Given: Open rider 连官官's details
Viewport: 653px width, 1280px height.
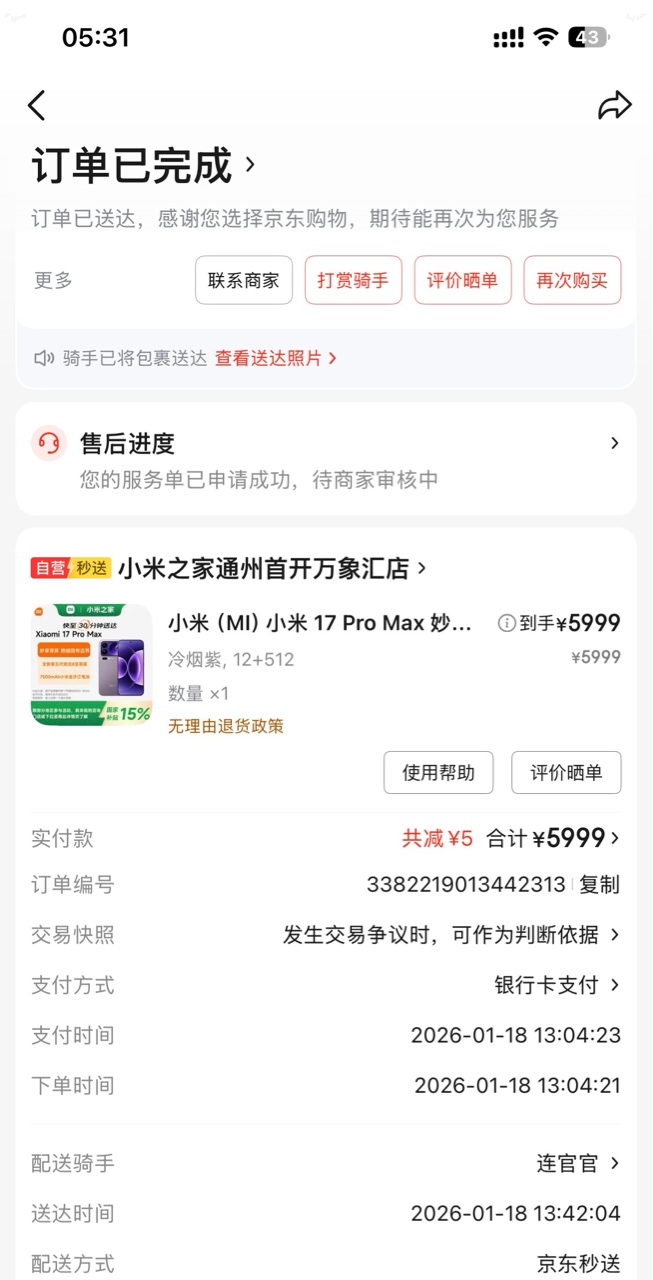Looking at the screenshot, I should [578, 1163].
